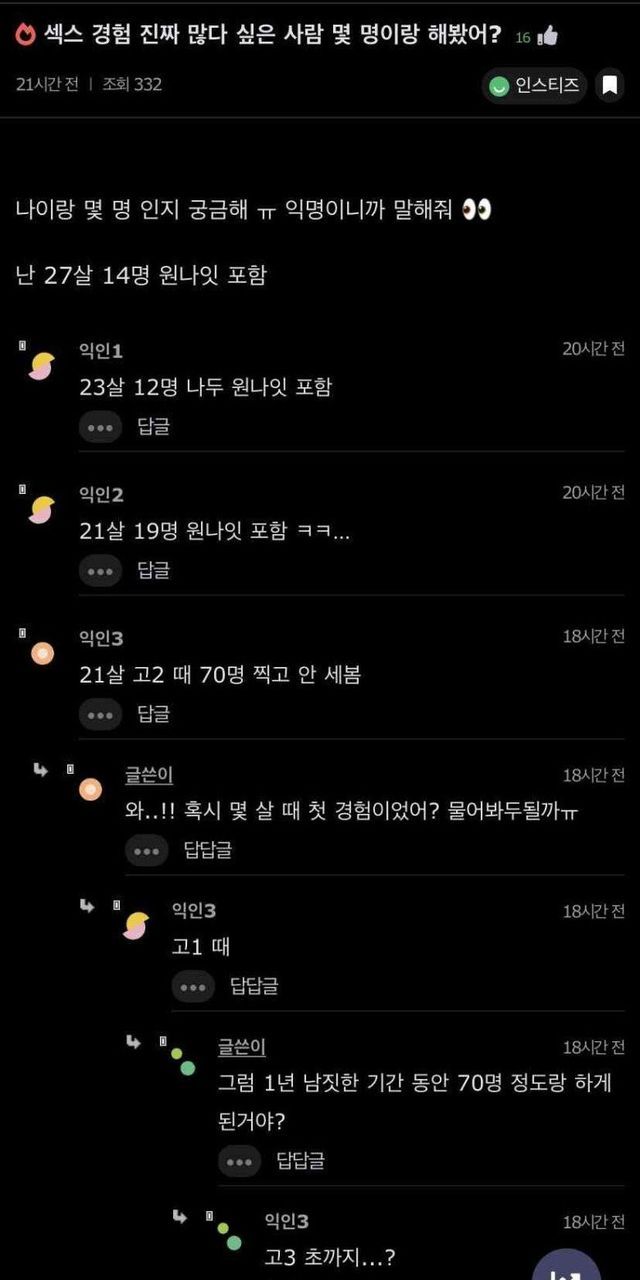
Task: Tap 답답글 under 글쓴이's 첫 경험 question
Action: (x=208, y=850)
